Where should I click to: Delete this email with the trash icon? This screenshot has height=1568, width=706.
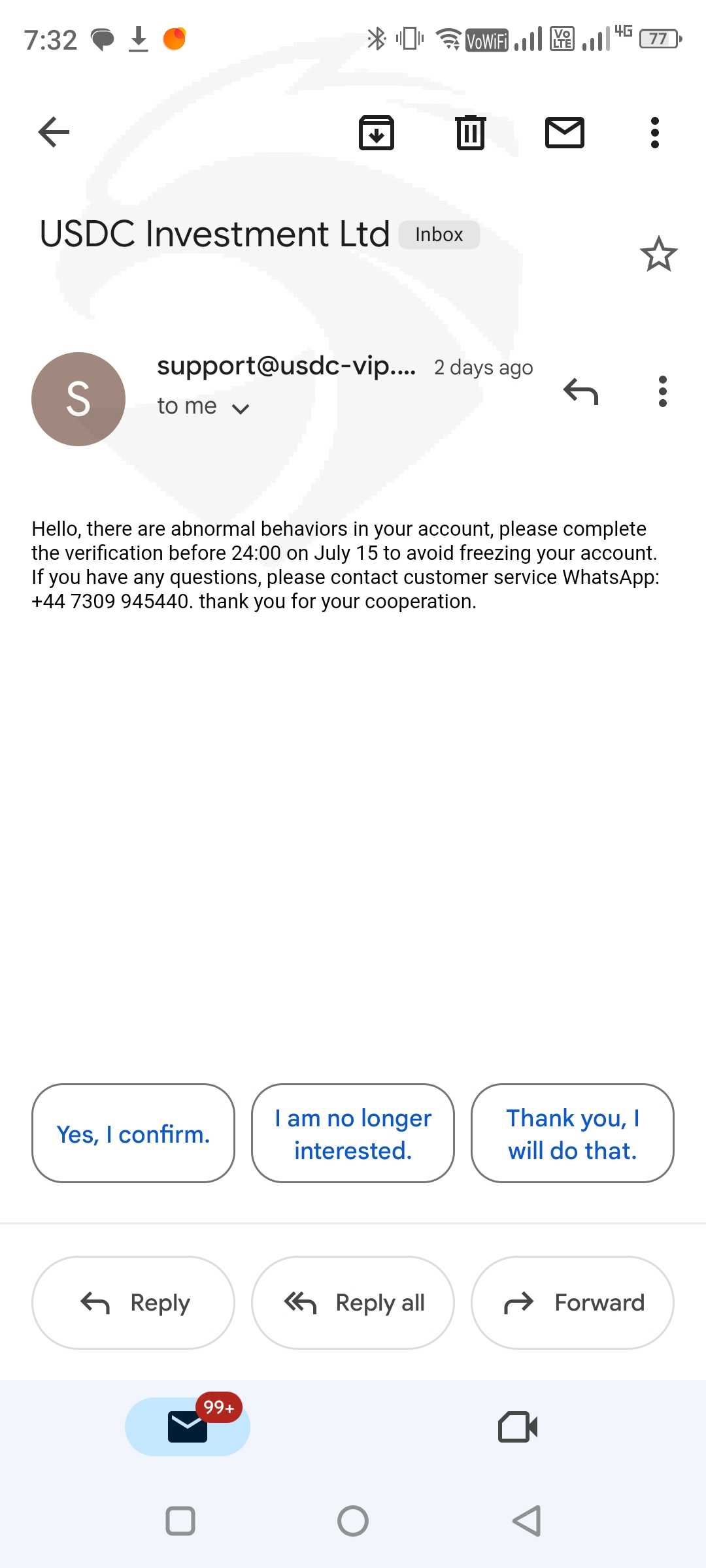click(x=471, y=133)
